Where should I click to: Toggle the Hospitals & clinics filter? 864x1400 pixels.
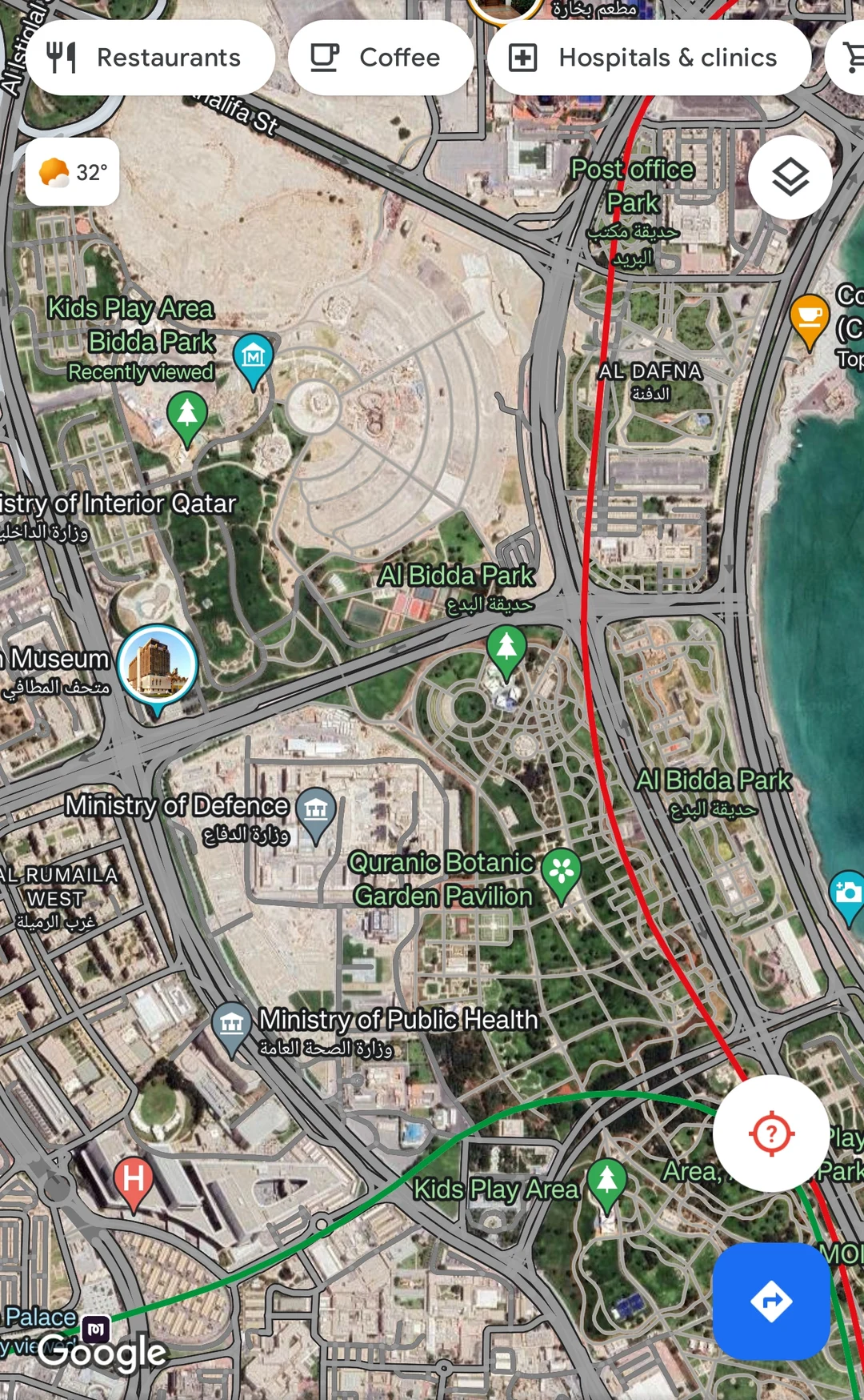pyautogui.click(x=649, y=57)
